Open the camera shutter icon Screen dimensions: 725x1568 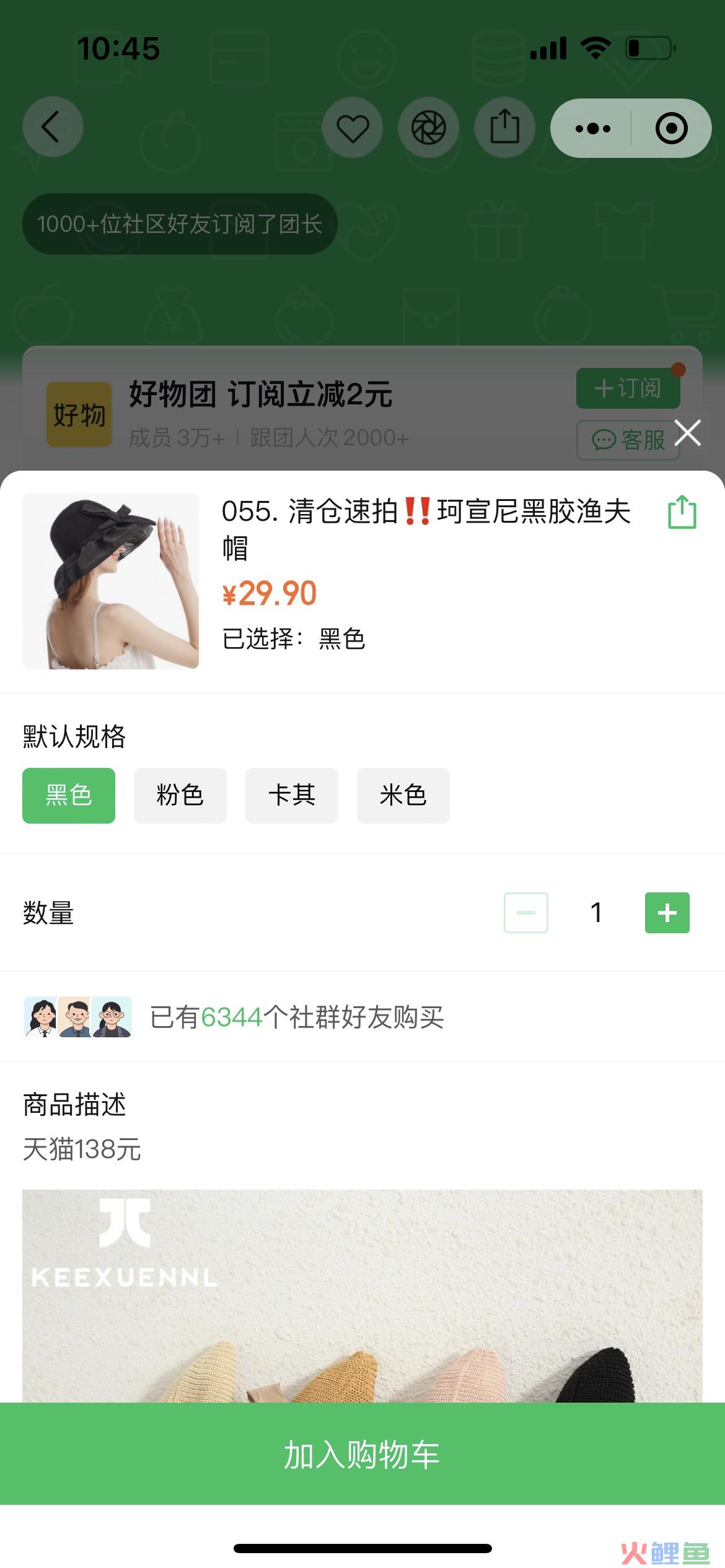point(428,128)
